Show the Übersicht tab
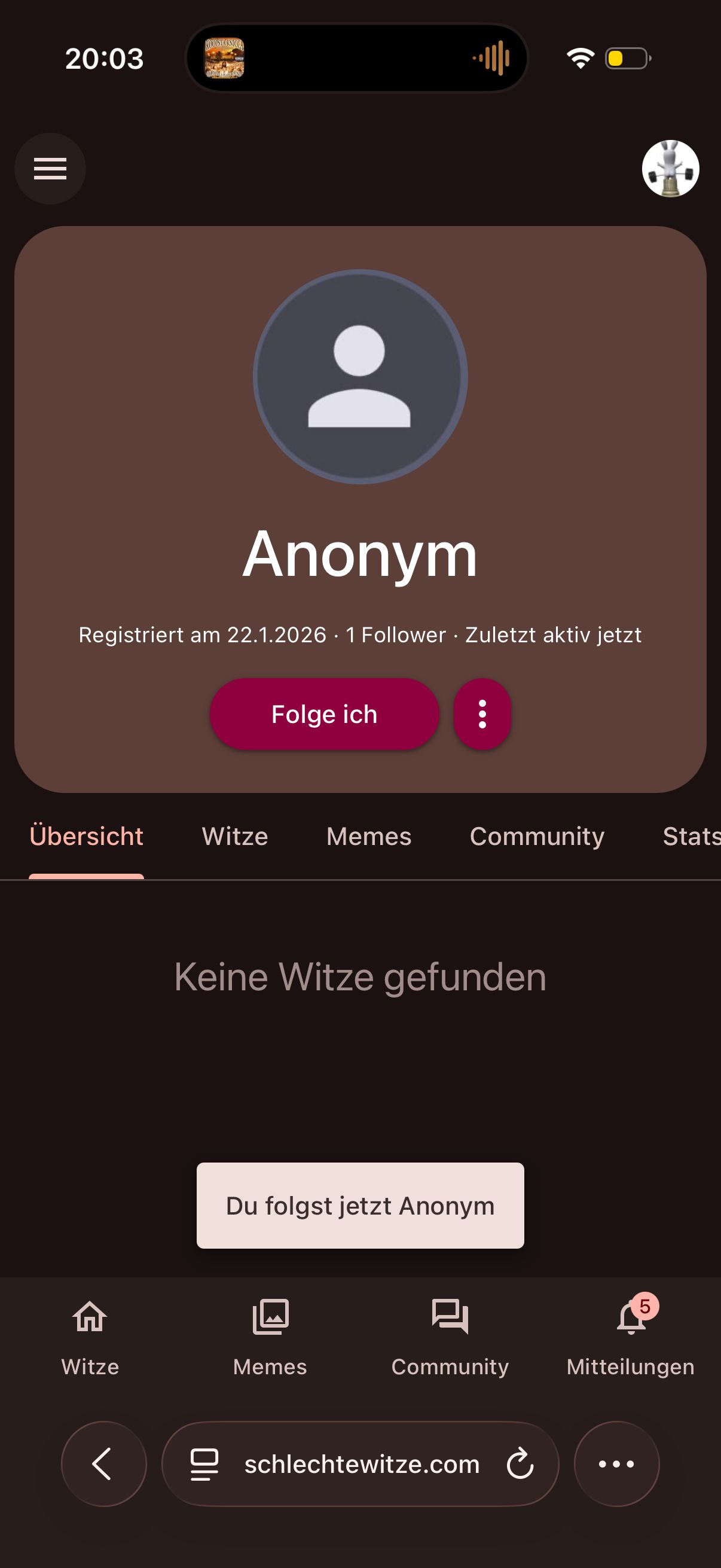Screen dimensions: 721x1568 click(x=87, y=837)
